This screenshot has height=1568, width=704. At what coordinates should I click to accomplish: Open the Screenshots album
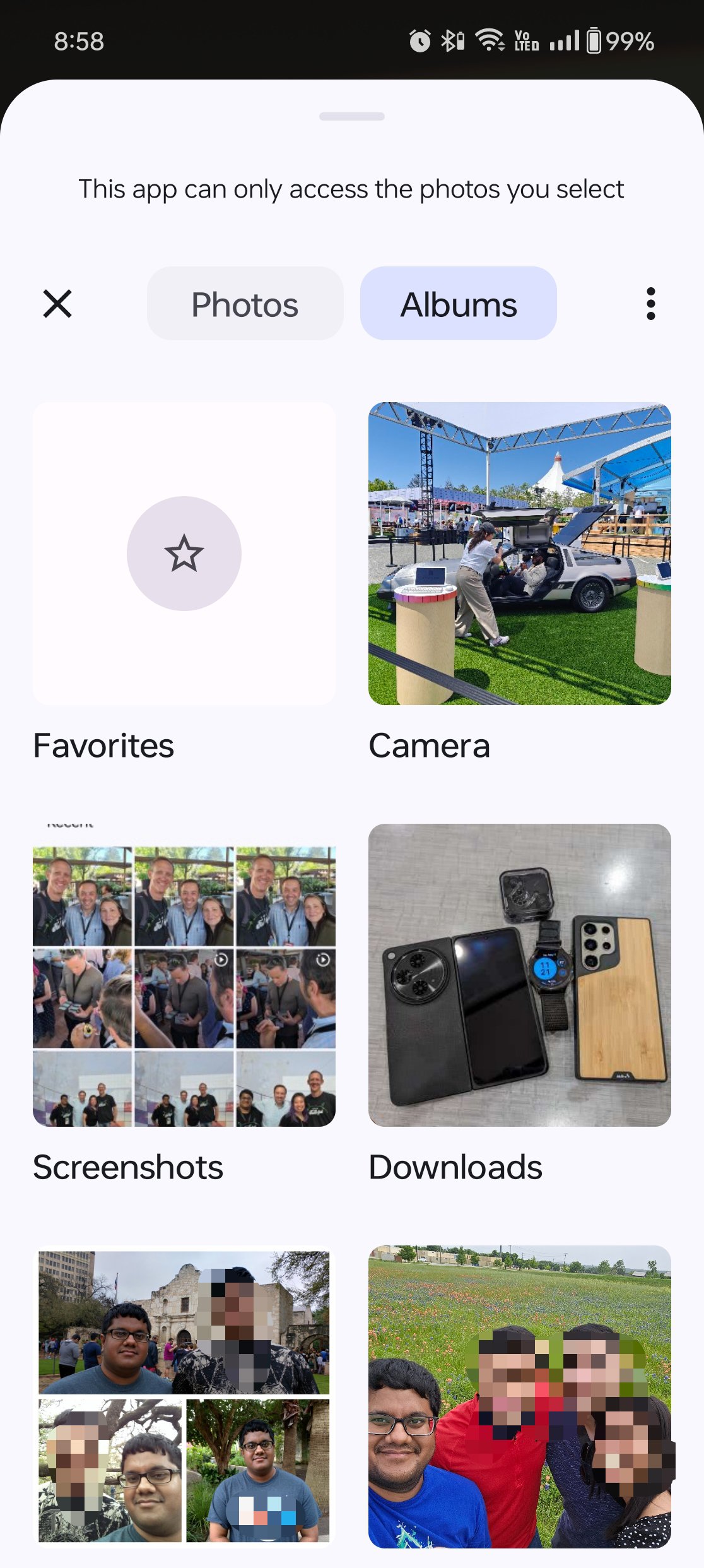[184, 975]
